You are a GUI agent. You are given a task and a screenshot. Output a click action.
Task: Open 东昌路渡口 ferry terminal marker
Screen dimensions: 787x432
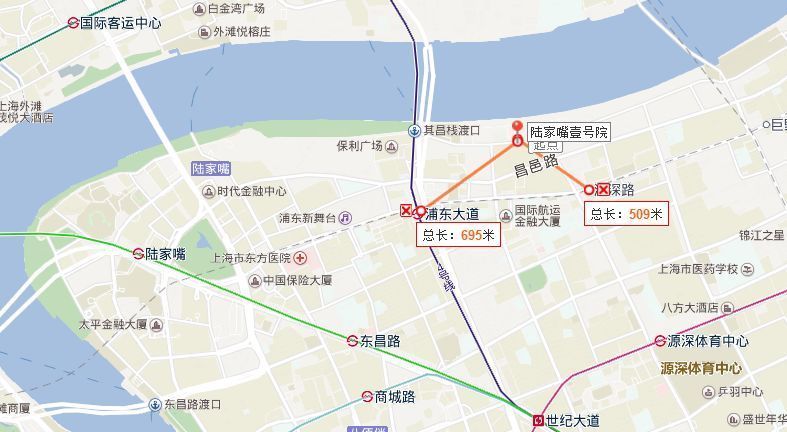coord(155,404)
